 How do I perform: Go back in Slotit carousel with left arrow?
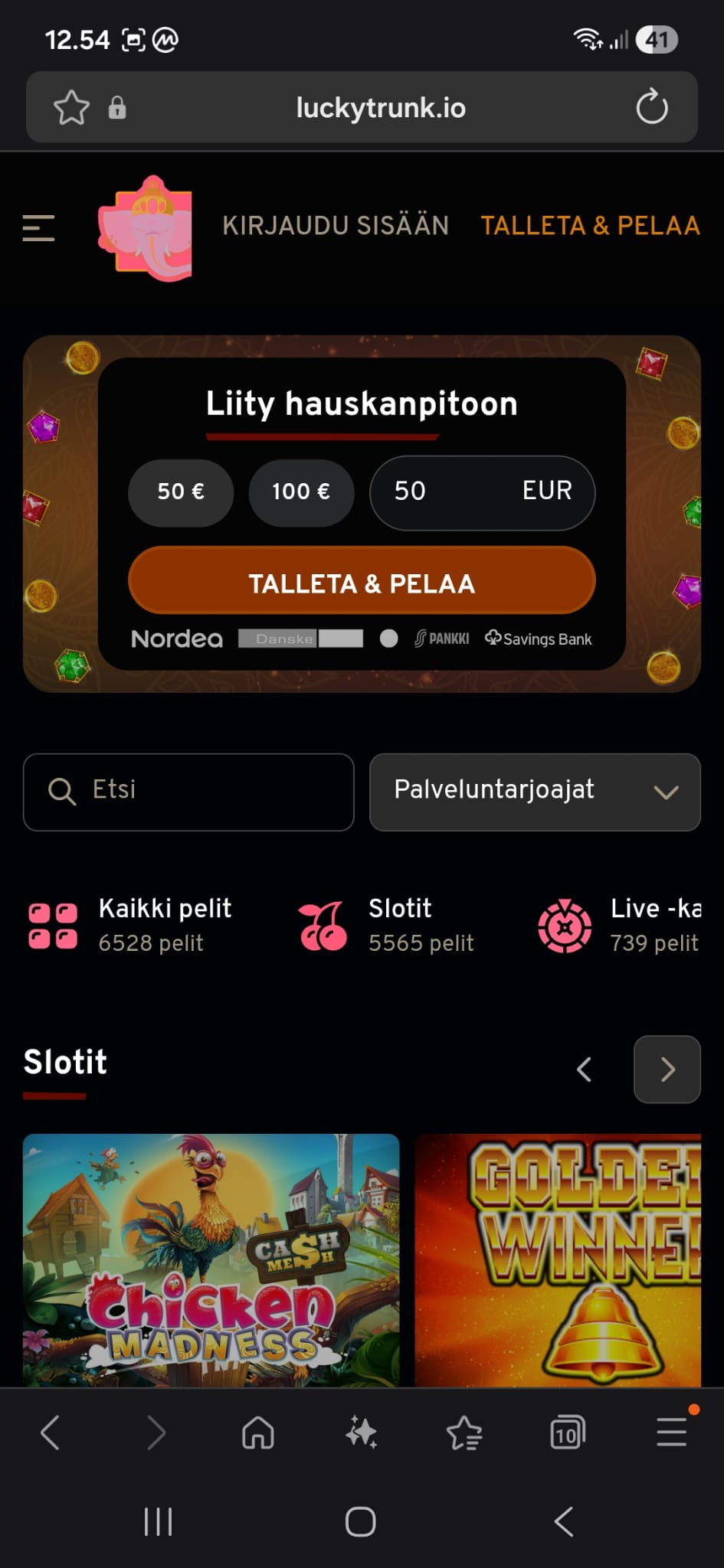584,1070
